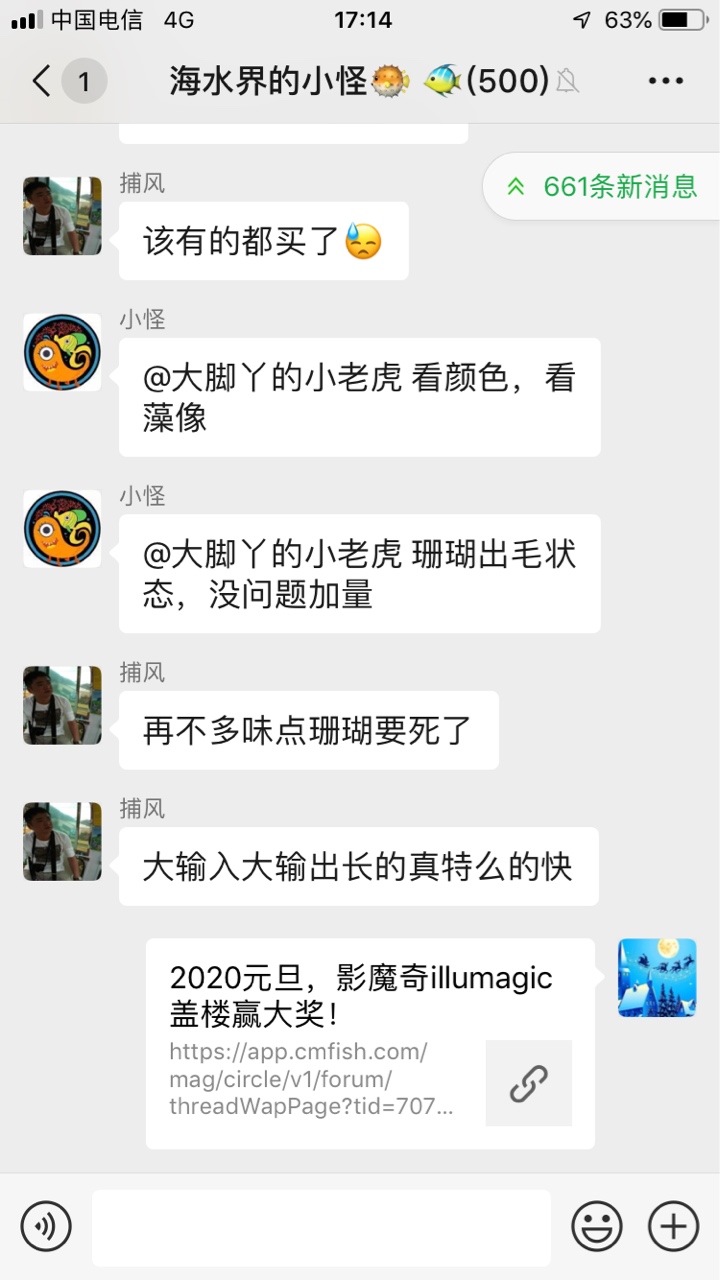Viewport: 720px width, 1280px height.
Task: Jump to the 661 new messages
Action: (603, 186)
